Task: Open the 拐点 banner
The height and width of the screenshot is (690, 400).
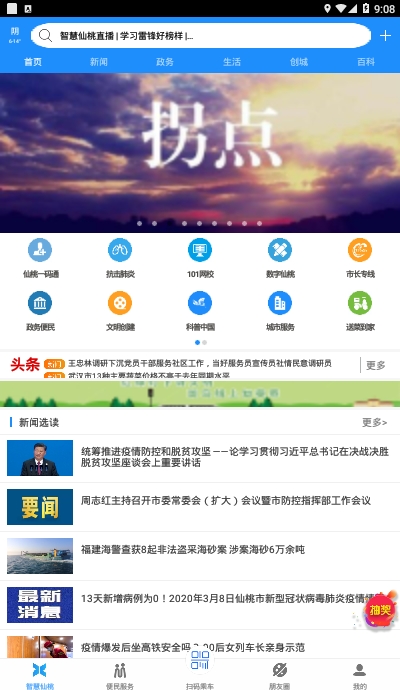Action: coord(200,153)
